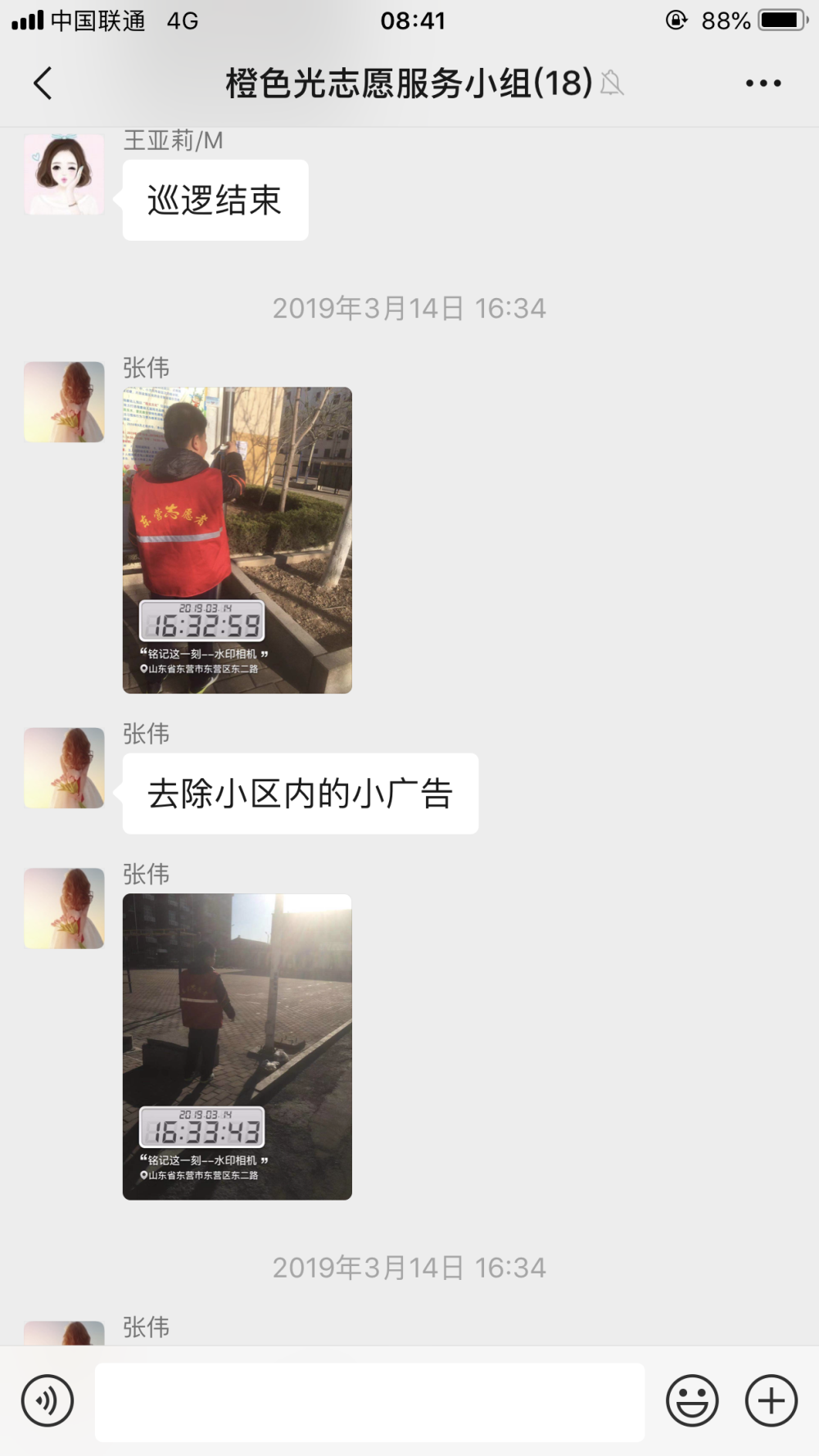Open 张伟's avatar beside 去除小区内的小广告
The height and width of the screenshot is (1456, 819).
(x=65, y=768)
